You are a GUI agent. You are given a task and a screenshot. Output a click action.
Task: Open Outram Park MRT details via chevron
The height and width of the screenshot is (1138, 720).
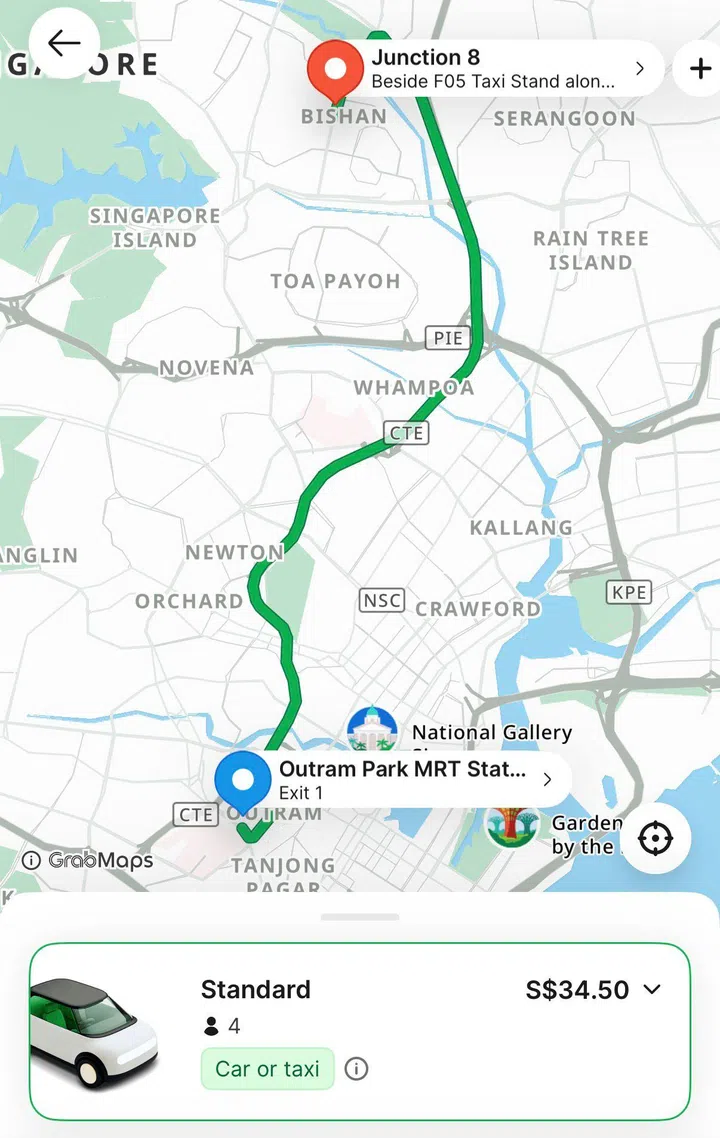point(546,778)
